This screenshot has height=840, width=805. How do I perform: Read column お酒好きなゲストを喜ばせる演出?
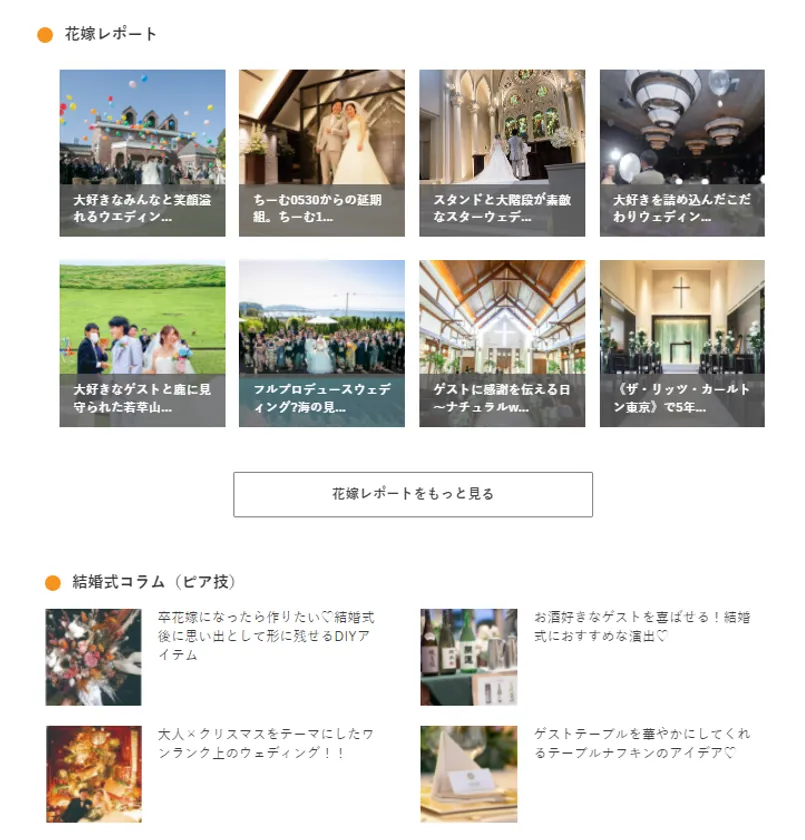tap(642, 626)
